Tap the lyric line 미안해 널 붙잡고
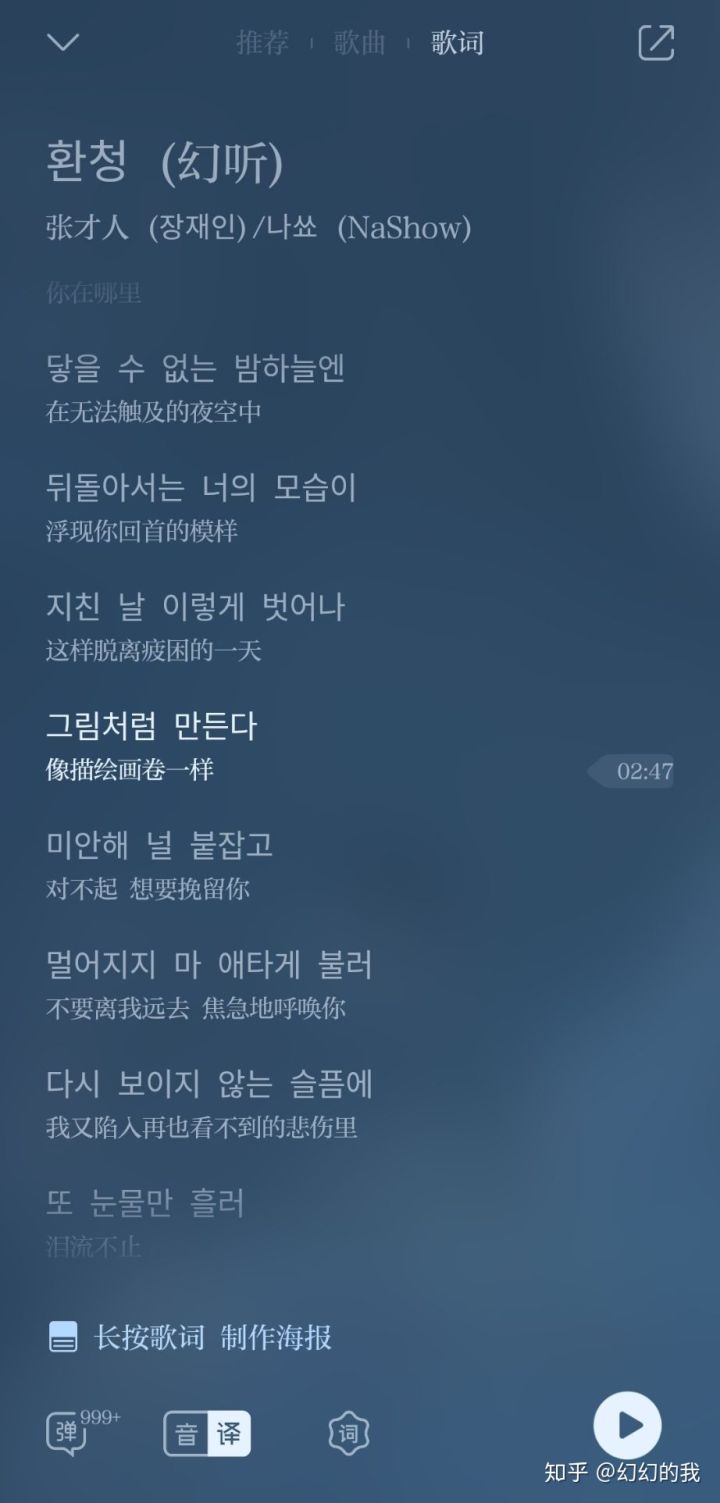Viewport: 720px width, 1503px height. pos(160,845)
